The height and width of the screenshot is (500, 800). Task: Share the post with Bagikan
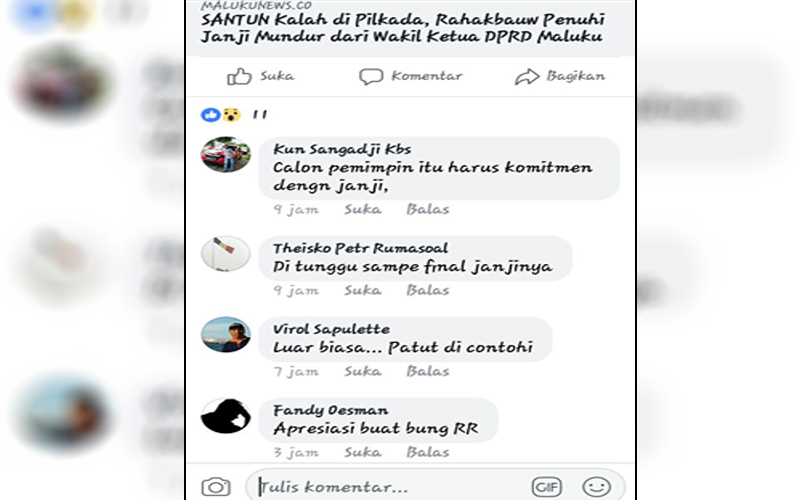coord(560,76)
